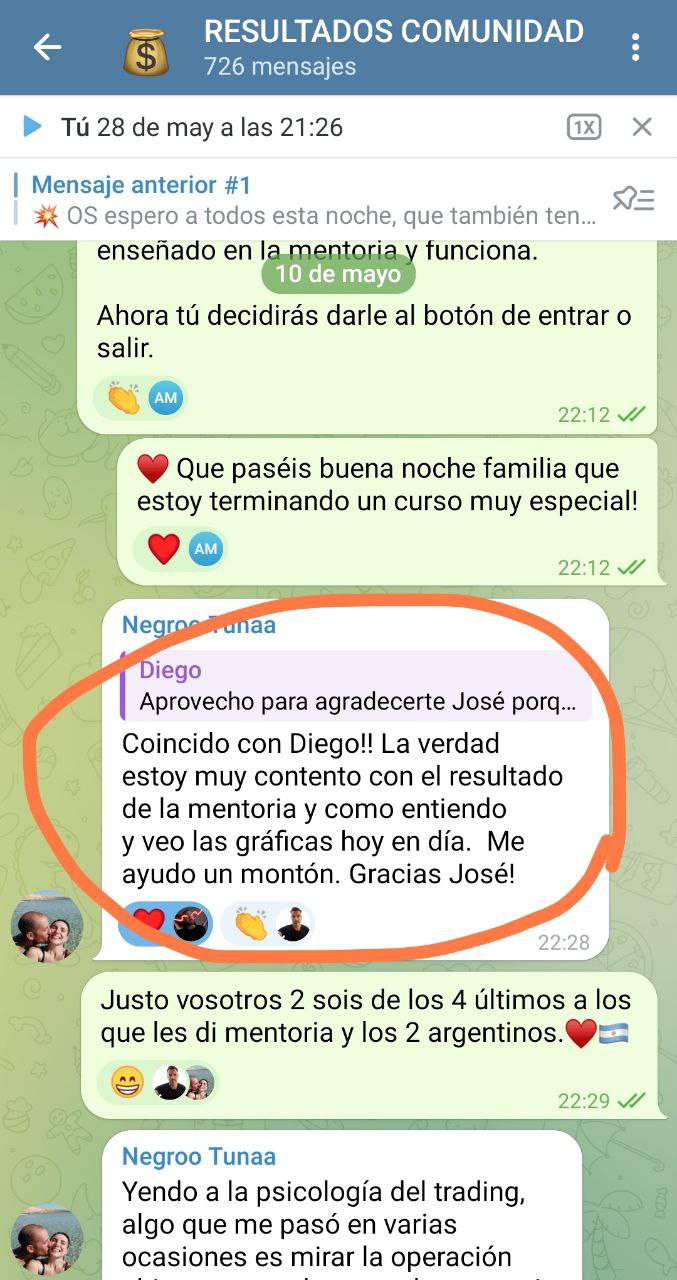This screenshot has height=1280, width=677.
Task: Tap heart reaction under 'buena noche familia' message
Action: pos(163,548)
